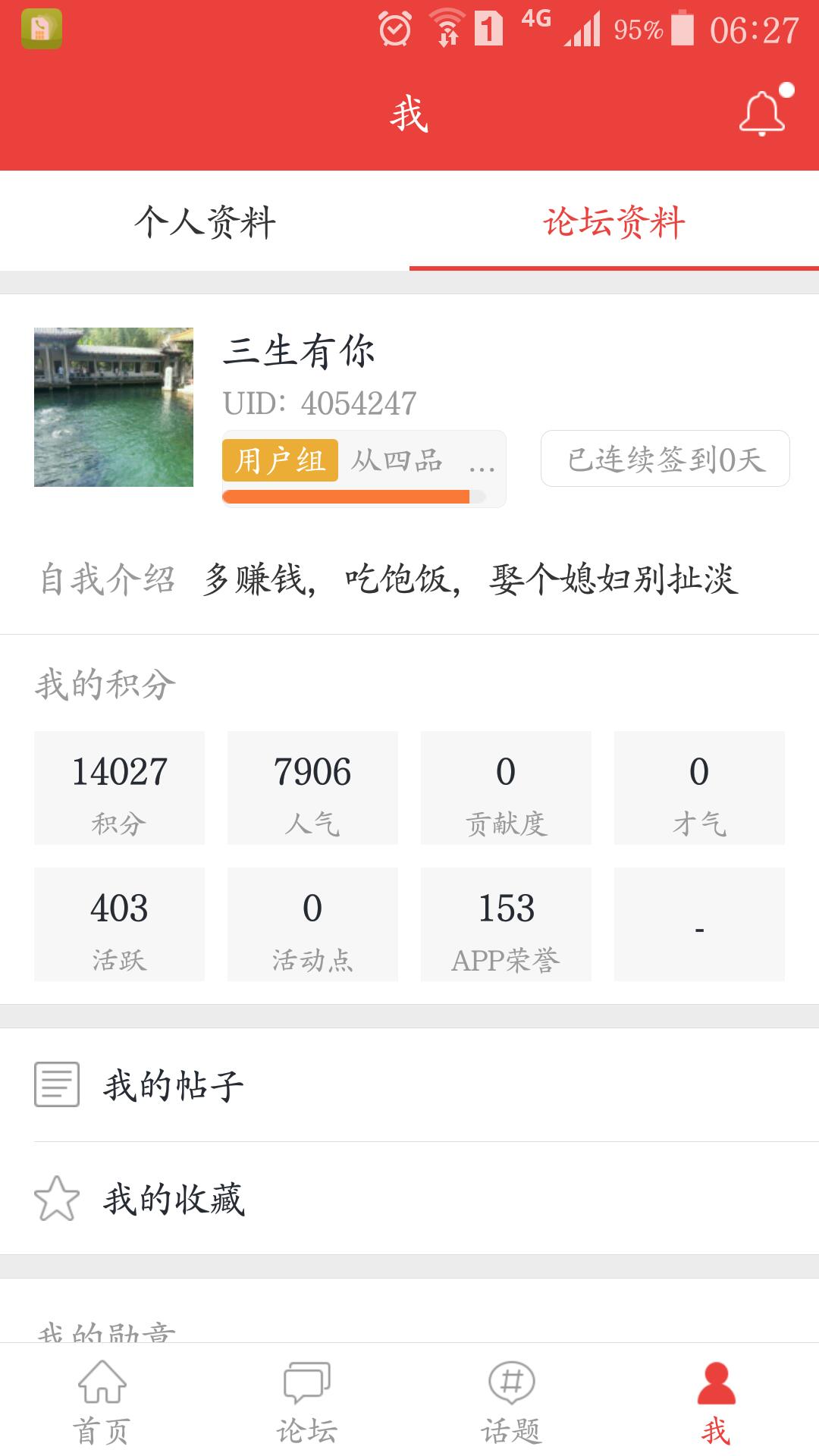Tap the 已连续签到0天 sign-in button

(665, 459)
